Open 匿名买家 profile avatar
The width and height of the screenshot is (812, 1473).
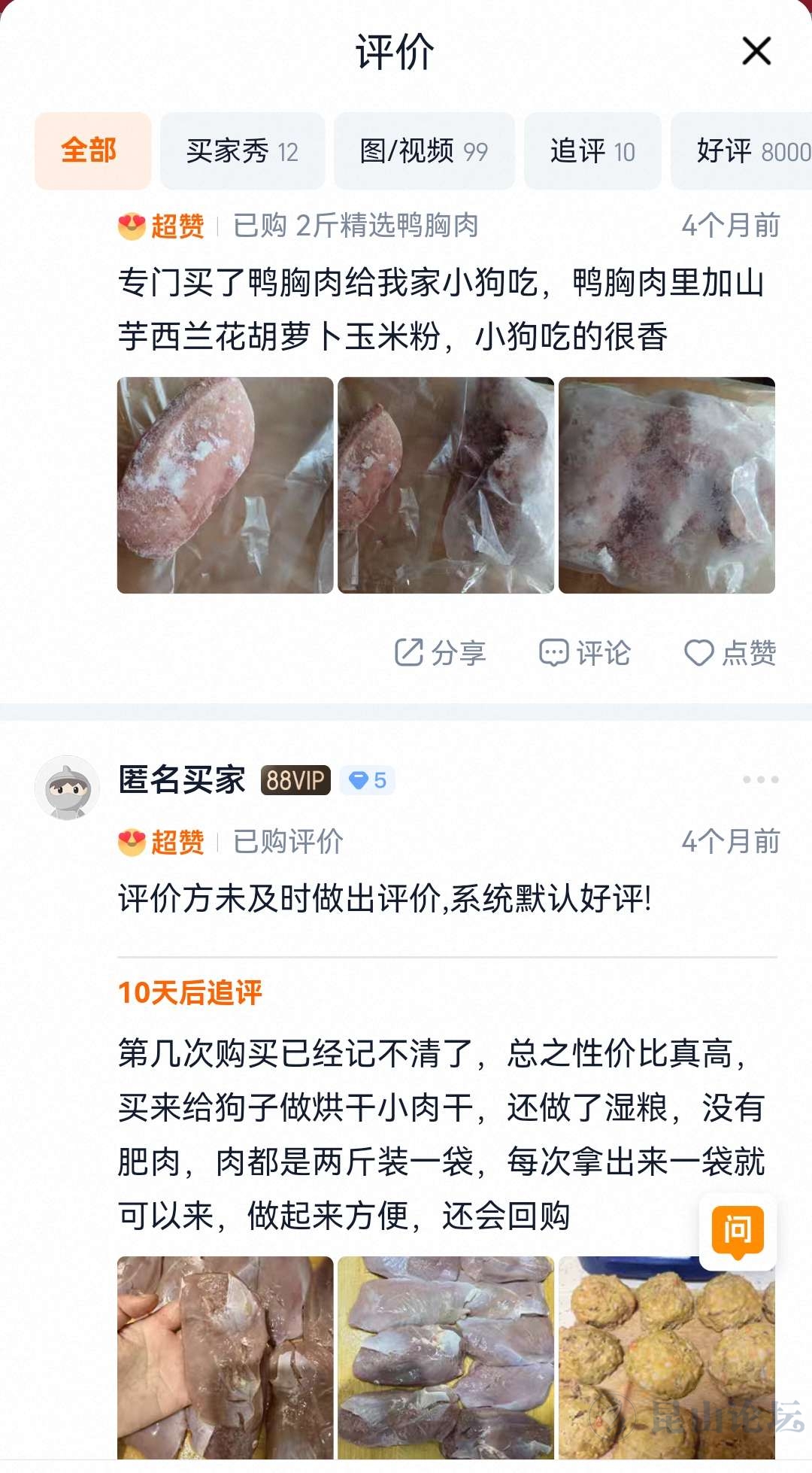(67, 788)
